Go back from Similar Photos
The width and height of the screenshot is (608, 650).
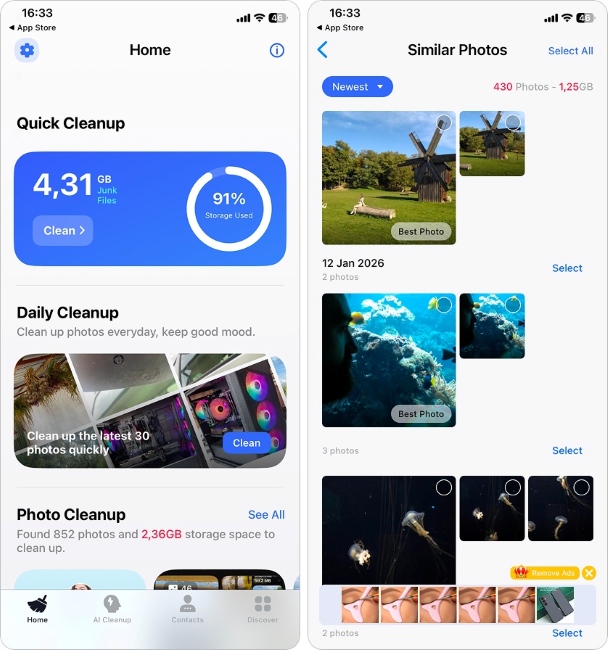(322, 50)
